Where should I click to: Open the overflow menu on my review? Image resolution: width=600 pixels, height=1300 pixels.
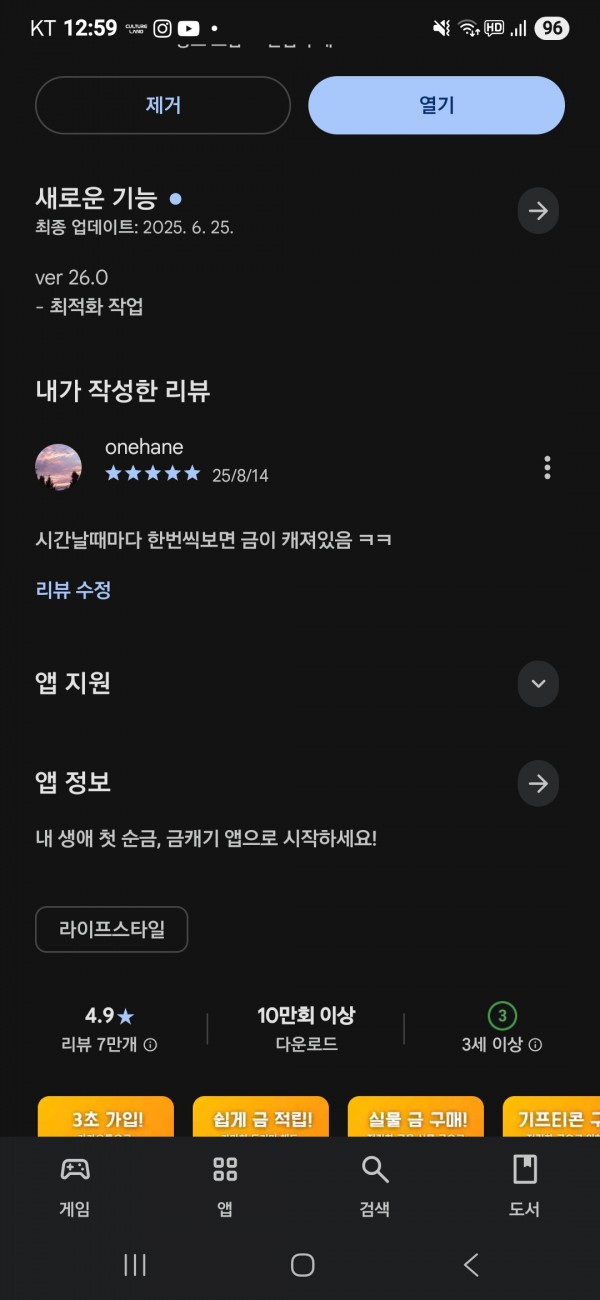click(547, 467)
